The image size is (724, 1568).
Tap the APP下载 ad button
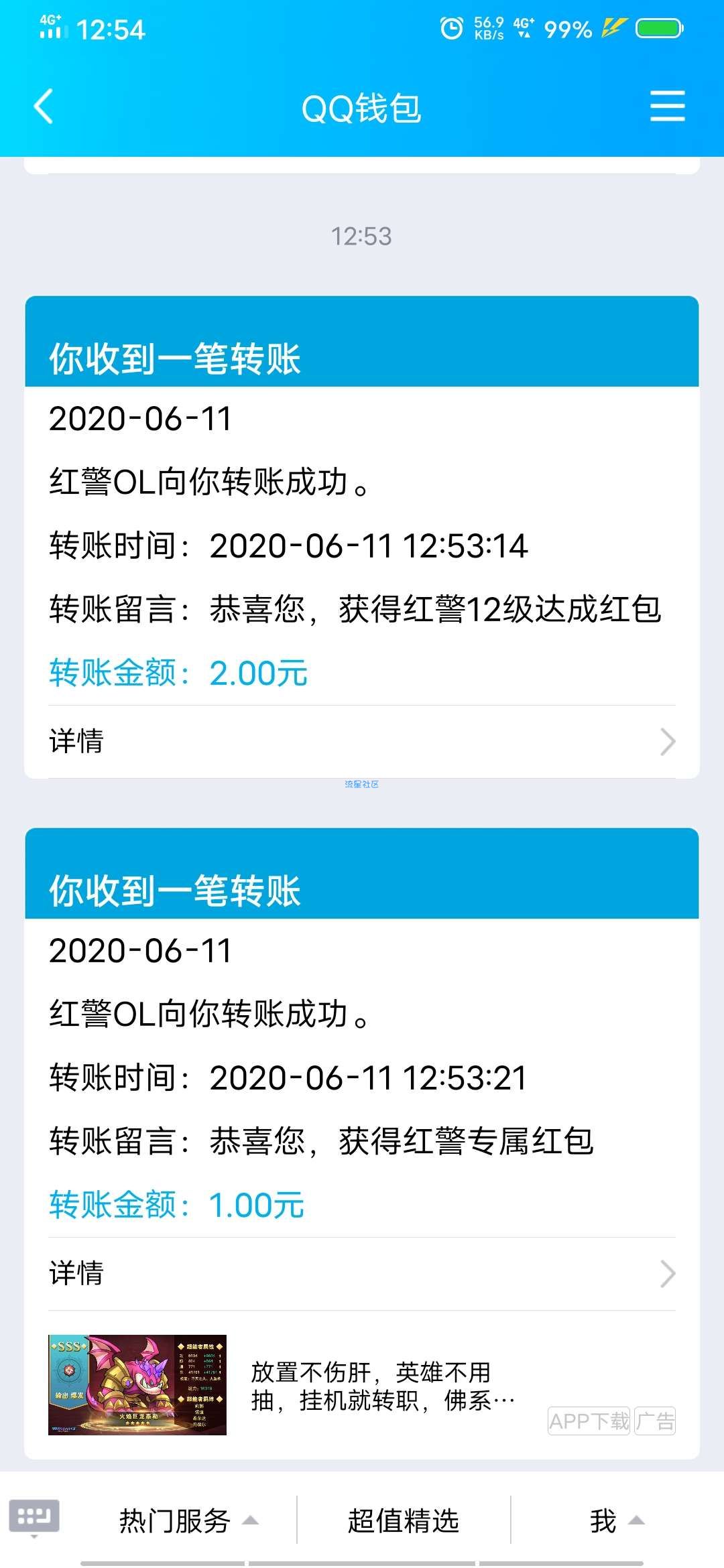[x=589, y=1421]
